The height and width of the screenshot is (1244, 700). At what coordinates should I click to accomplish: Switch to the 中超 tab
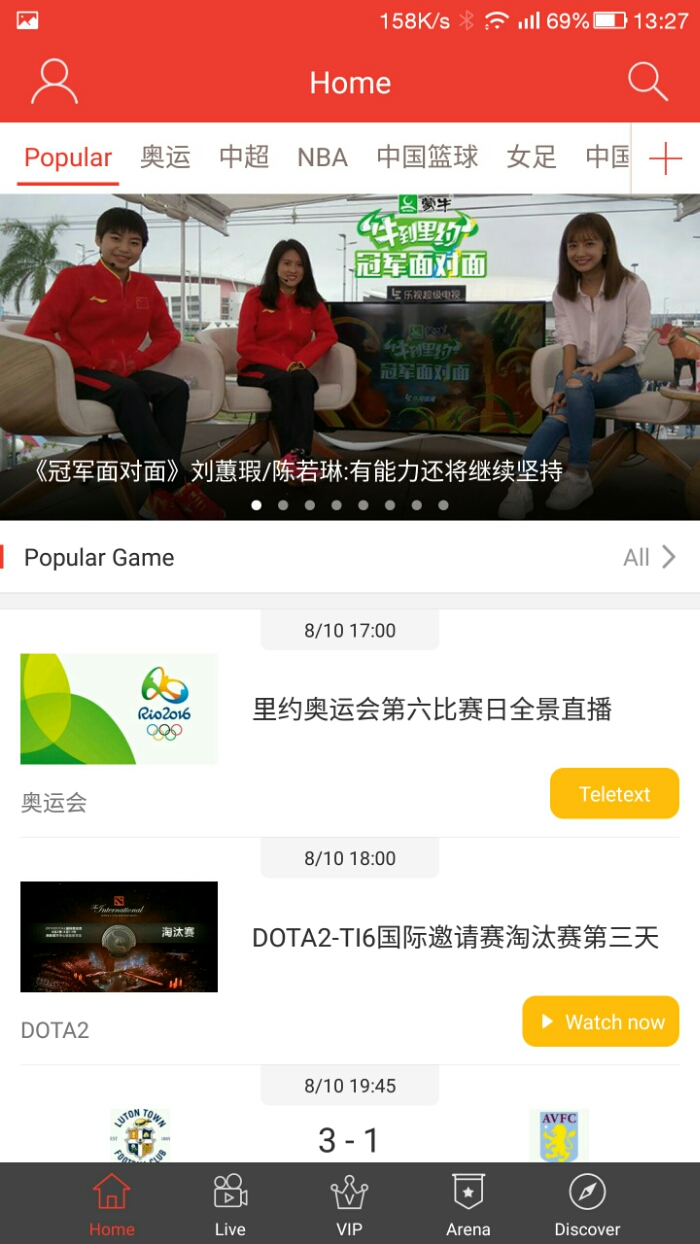244,157
